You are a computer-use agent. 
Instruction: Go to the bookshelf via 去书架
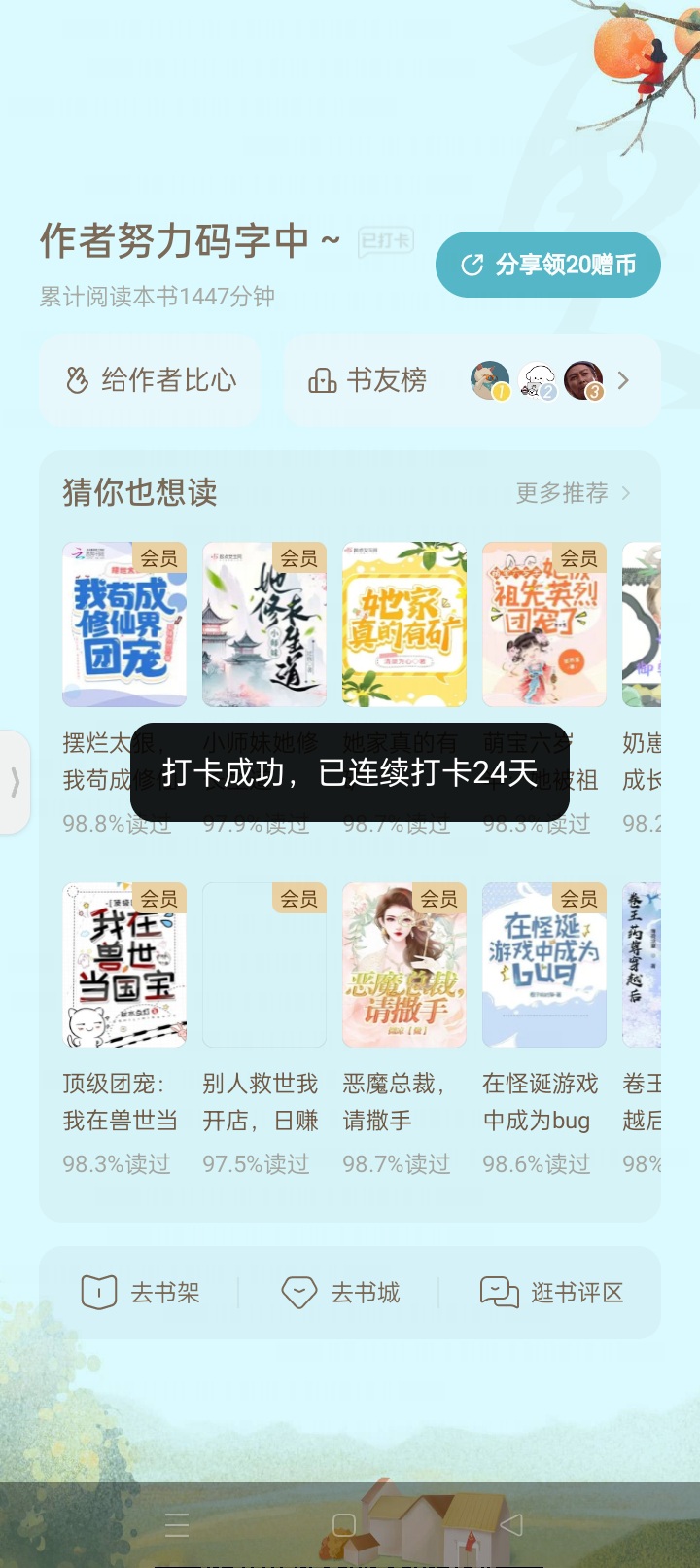[x=141, y=1293]
